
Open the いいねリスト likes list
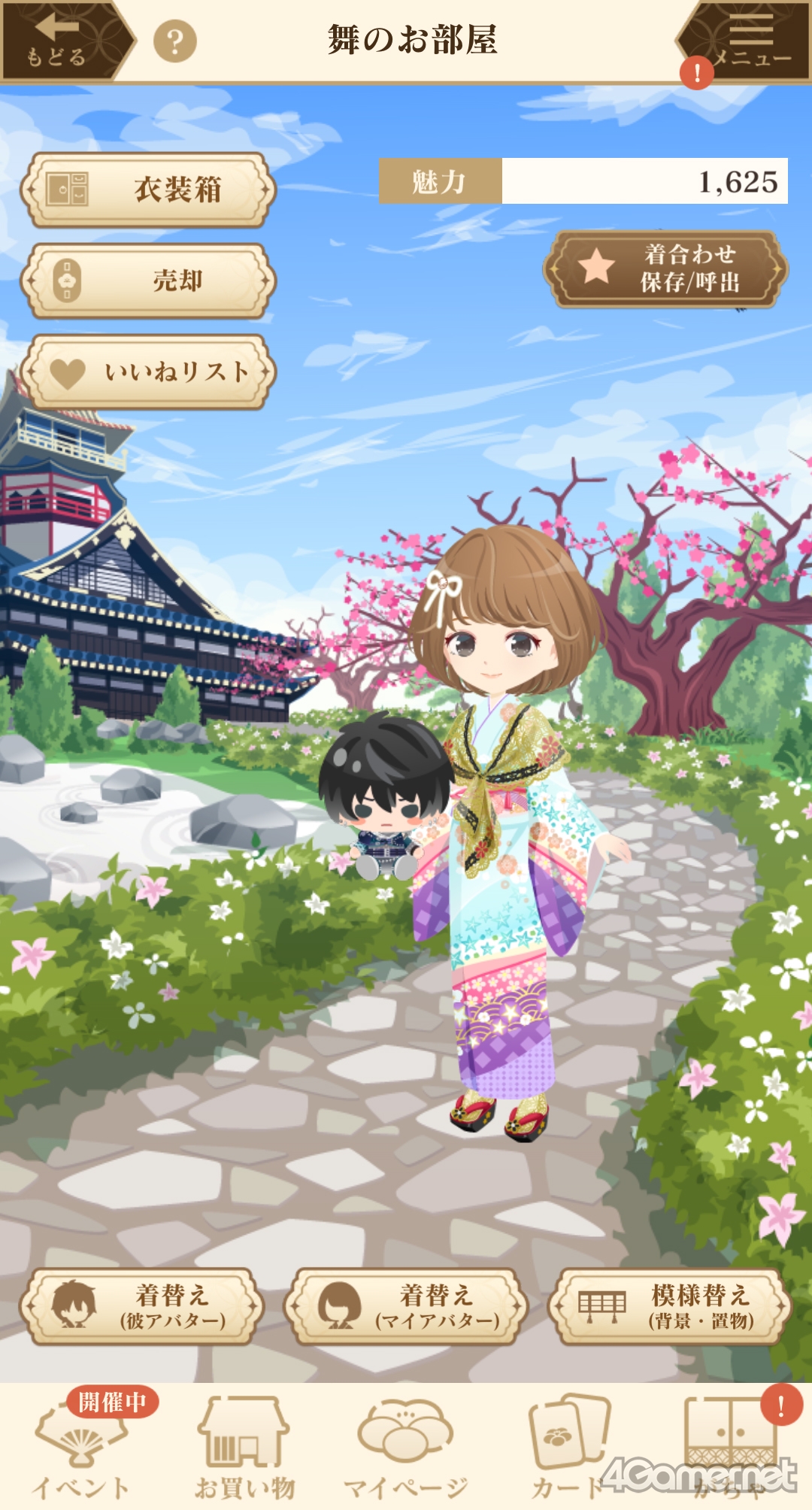click(149, 371)
